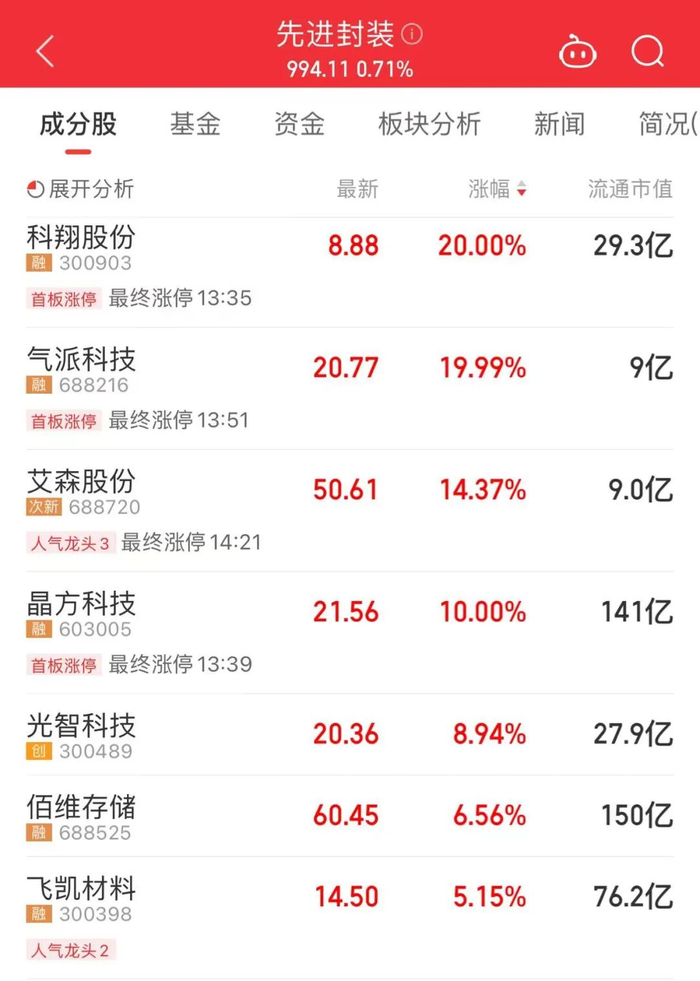This screenshot has width=700, height=981.
Task: Open stock 科翔股份 details
Action: point(81,238)
